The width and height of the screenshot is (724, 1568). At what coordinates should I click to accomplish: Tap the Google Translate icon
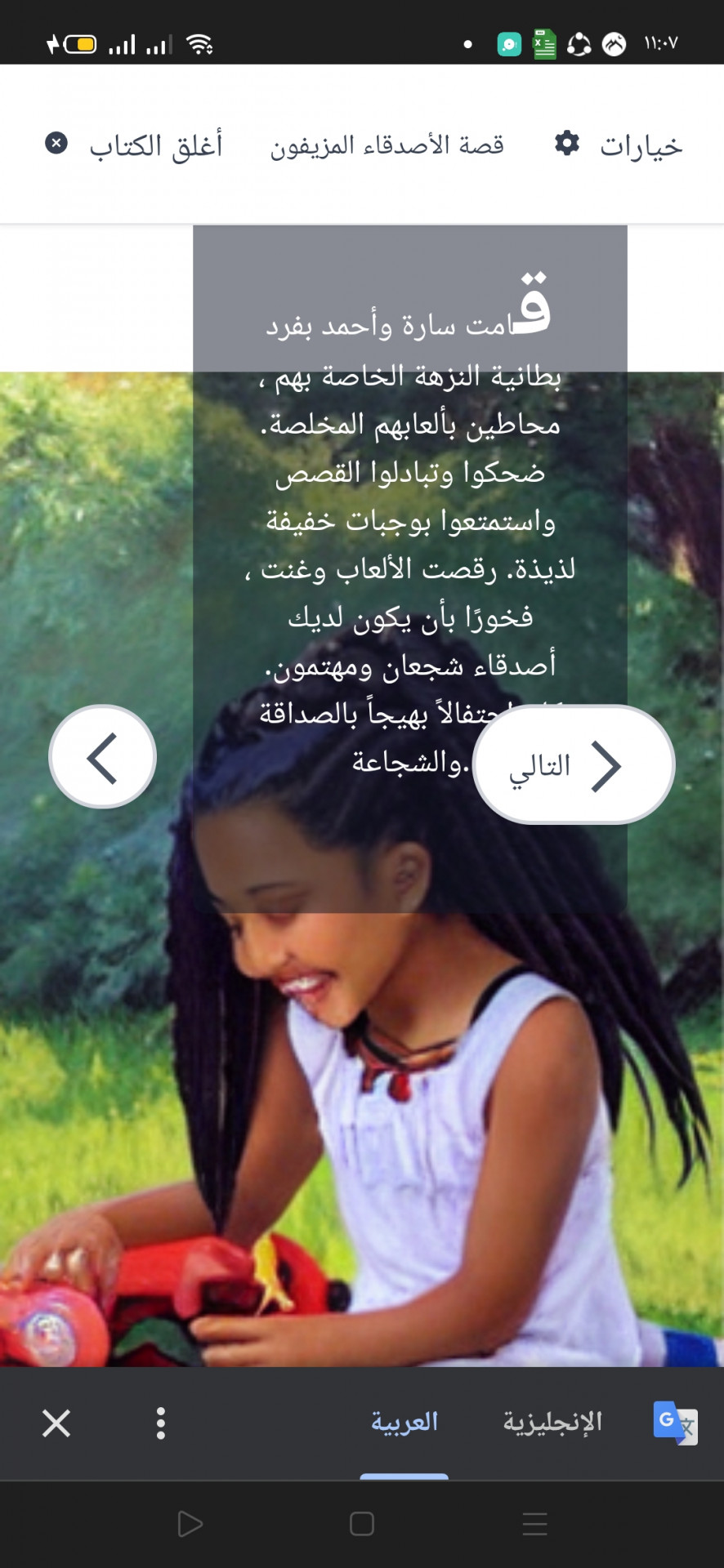pyautogui.click(x=675, y=1423)
